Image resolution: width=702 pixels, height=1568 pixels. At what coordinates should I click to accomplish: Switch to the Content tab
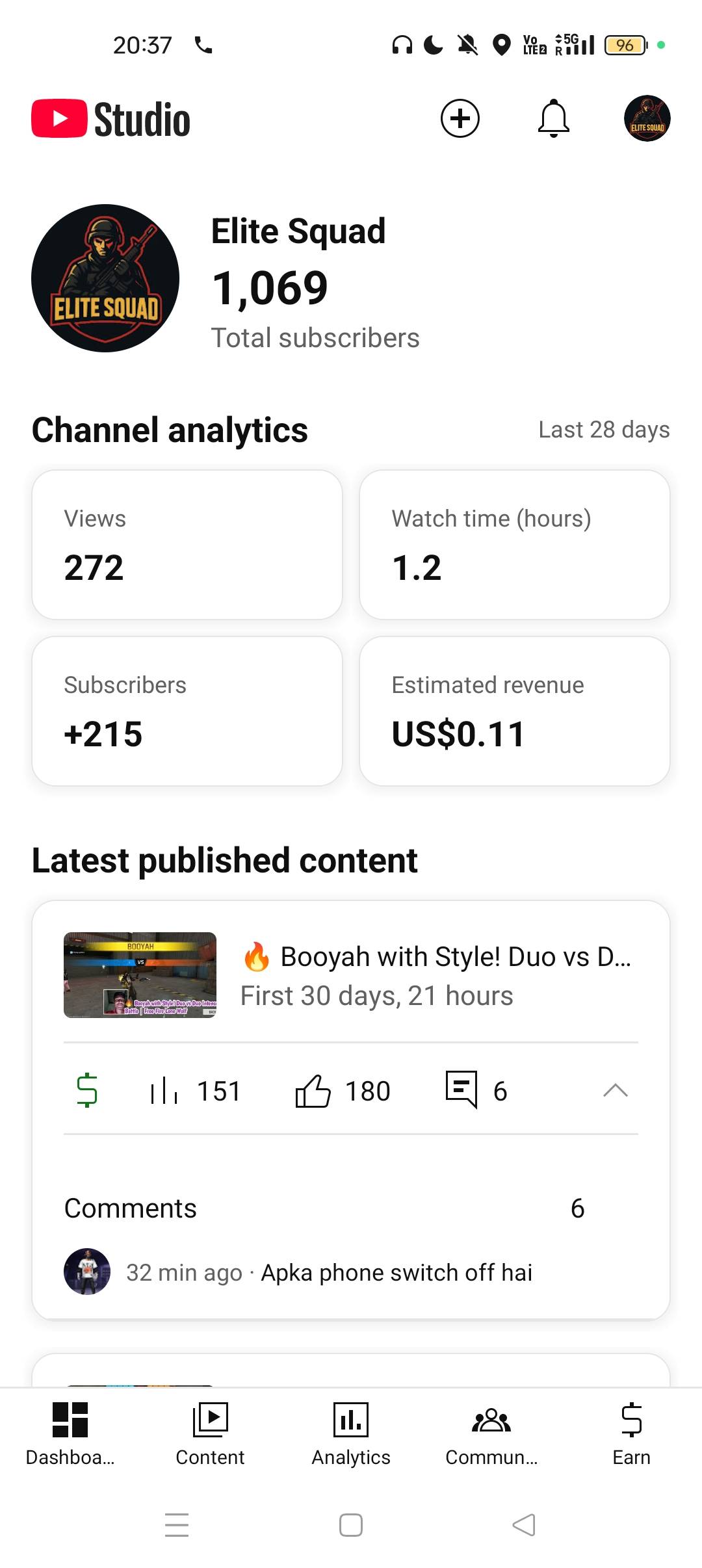(x=210, y=1433)
